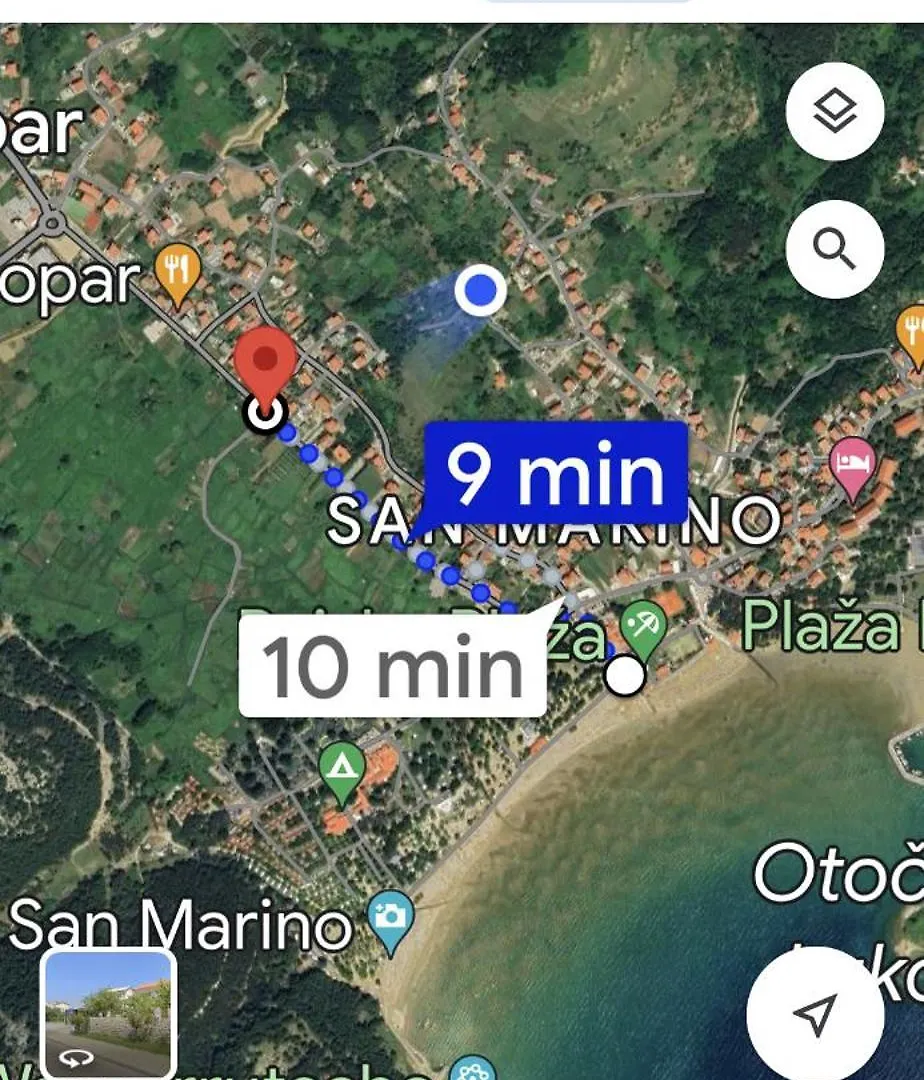Open the San Marino photo spot marker

click(x=390, y=918)
